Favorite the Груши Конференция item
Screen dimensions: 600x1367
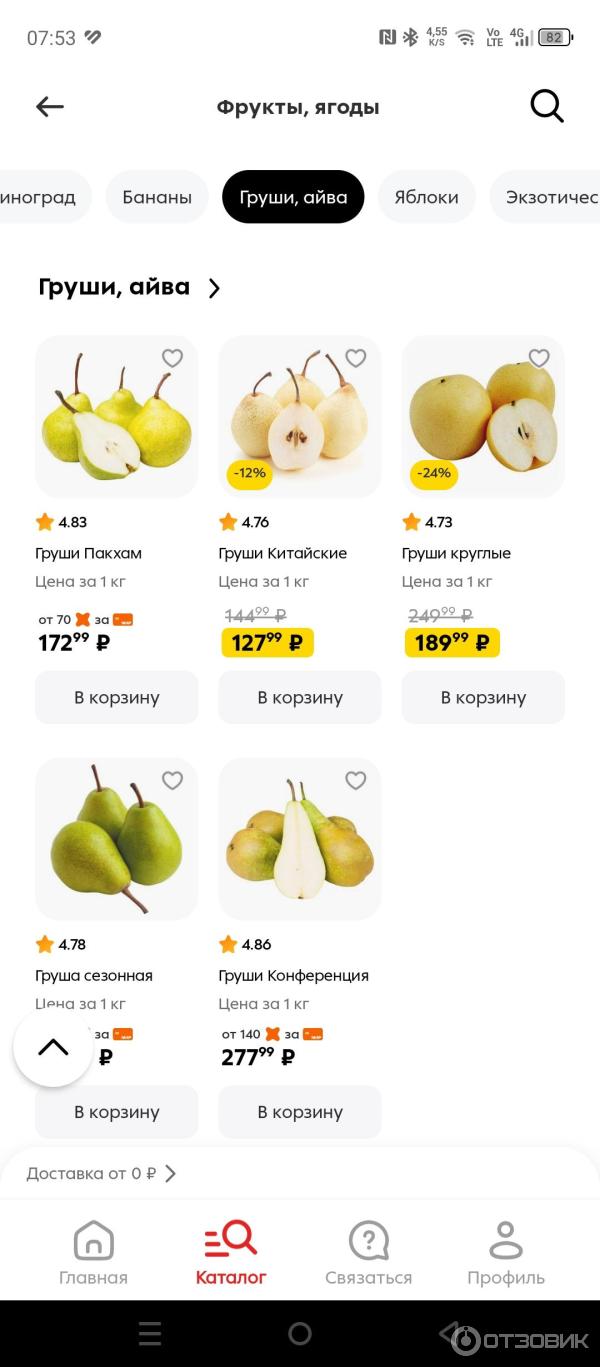(x=356, y=781)
